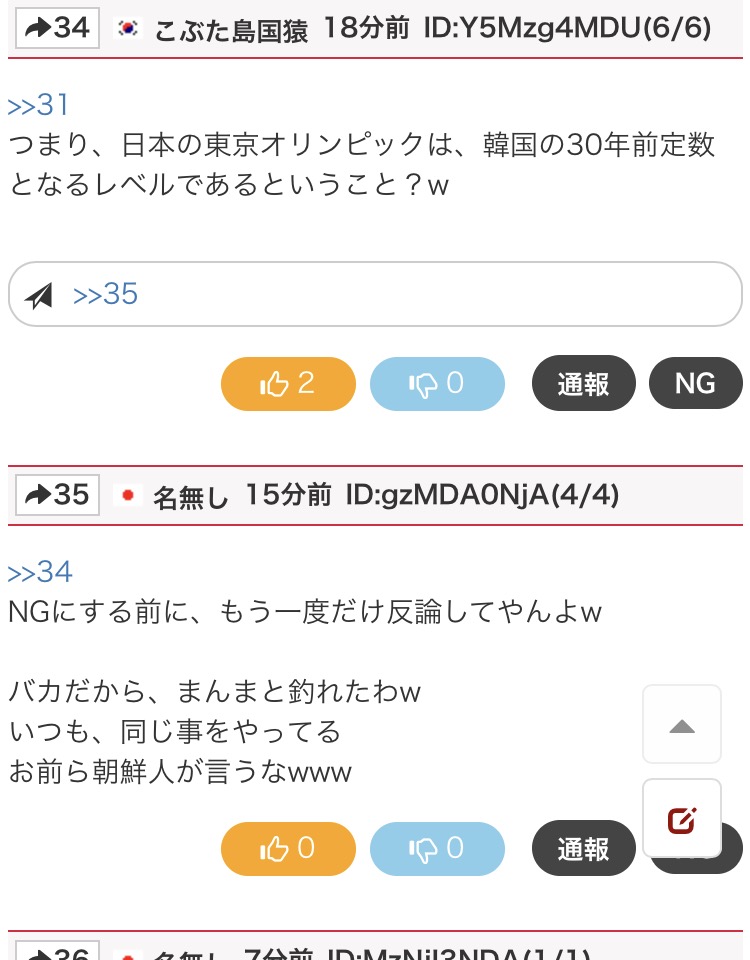
Task: Downvote post 34
Action: pyautogui.click(x=437, y=384)
